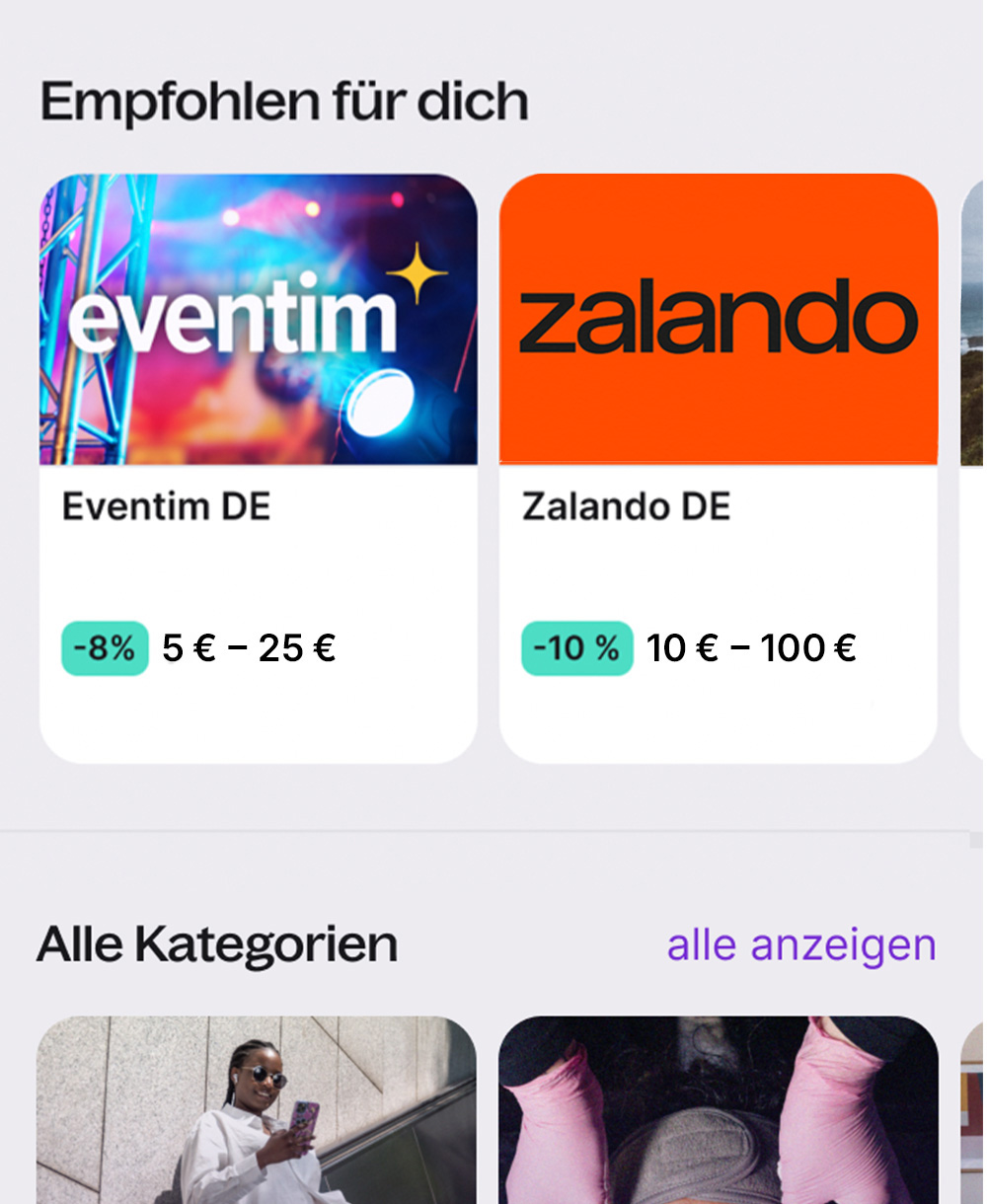
Task: Open the category showing woman with sunglasses
Action: click(259, 1105)
